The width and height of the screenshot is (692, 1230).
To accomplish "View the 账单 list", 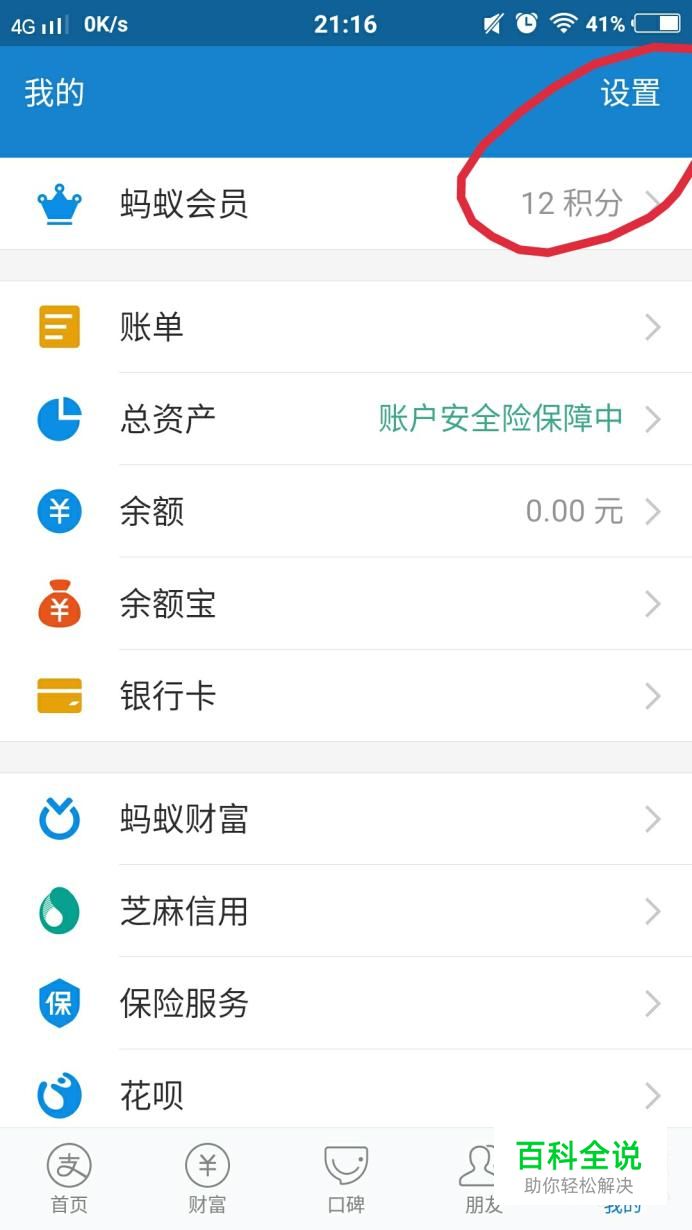I will (346, 327).
